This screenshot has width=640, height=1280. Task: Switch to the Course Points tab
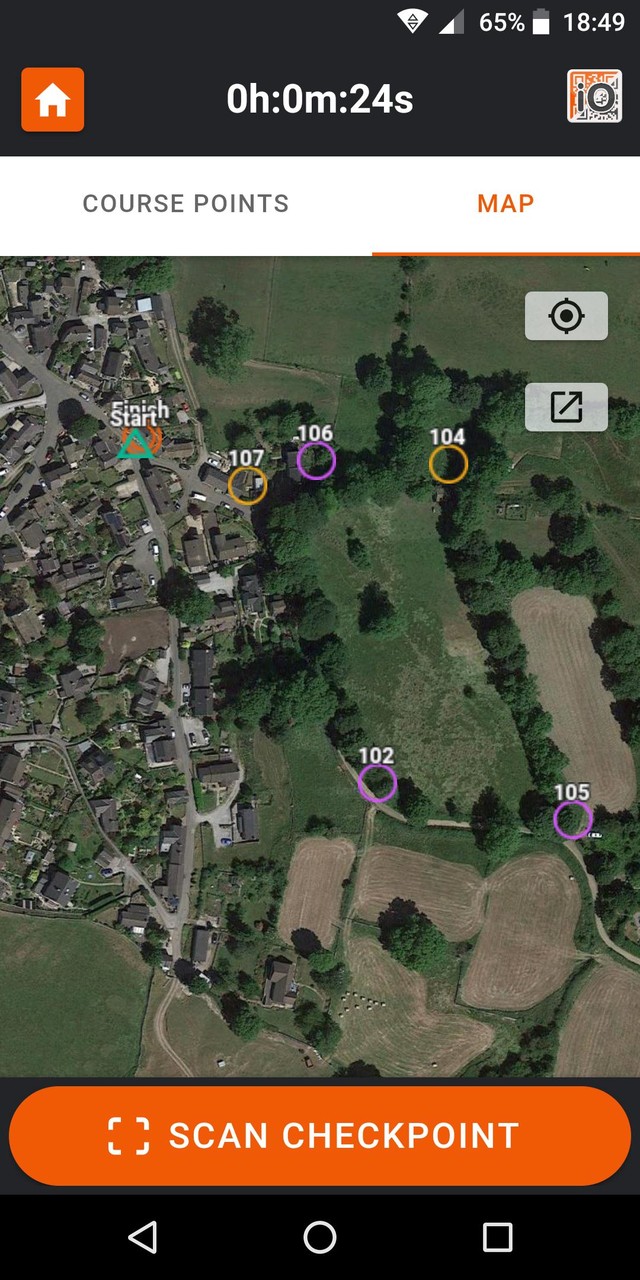pos(186,204)
